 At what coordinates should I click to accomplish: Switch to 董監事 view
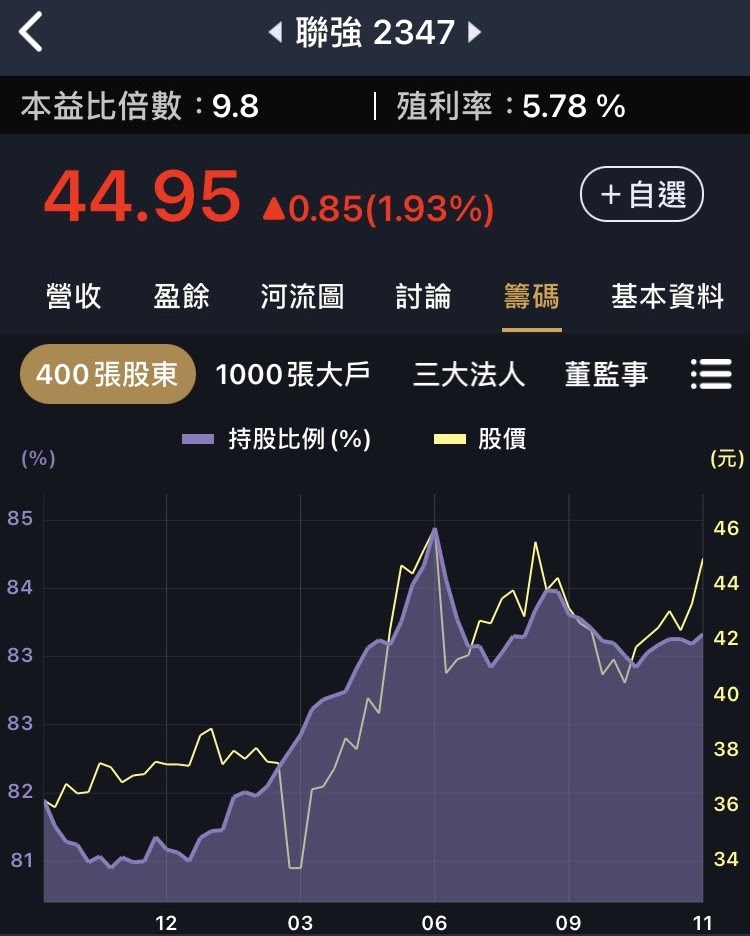point(606,375)
